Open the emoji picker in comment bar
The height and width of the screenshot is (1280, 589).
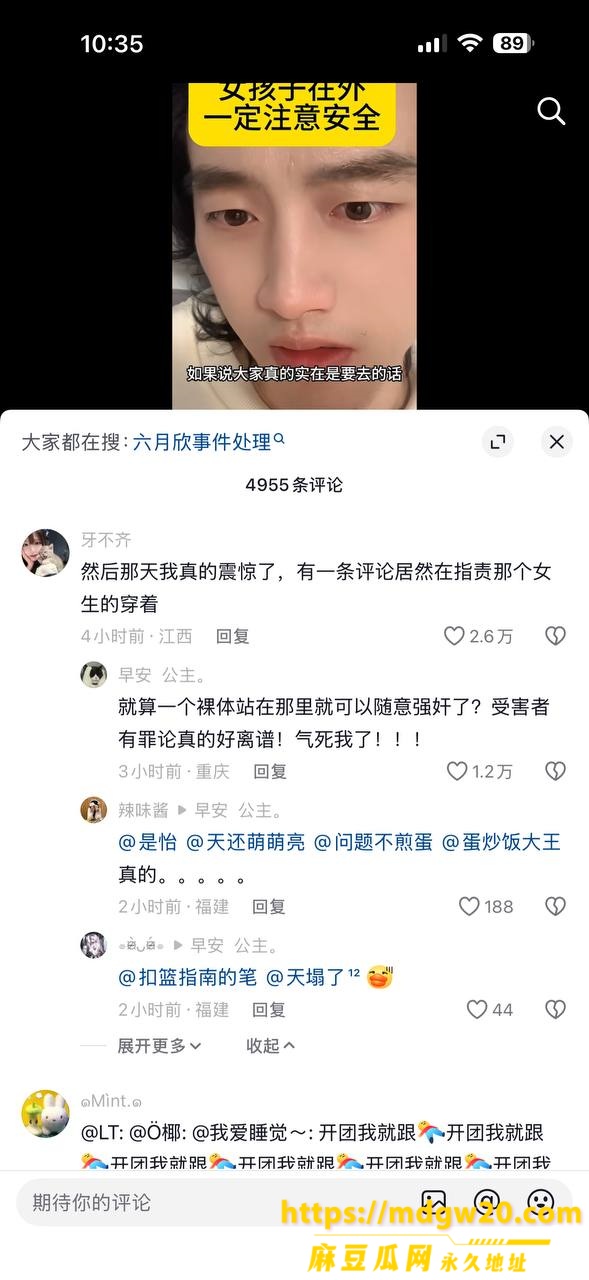tap(541, 1202)
